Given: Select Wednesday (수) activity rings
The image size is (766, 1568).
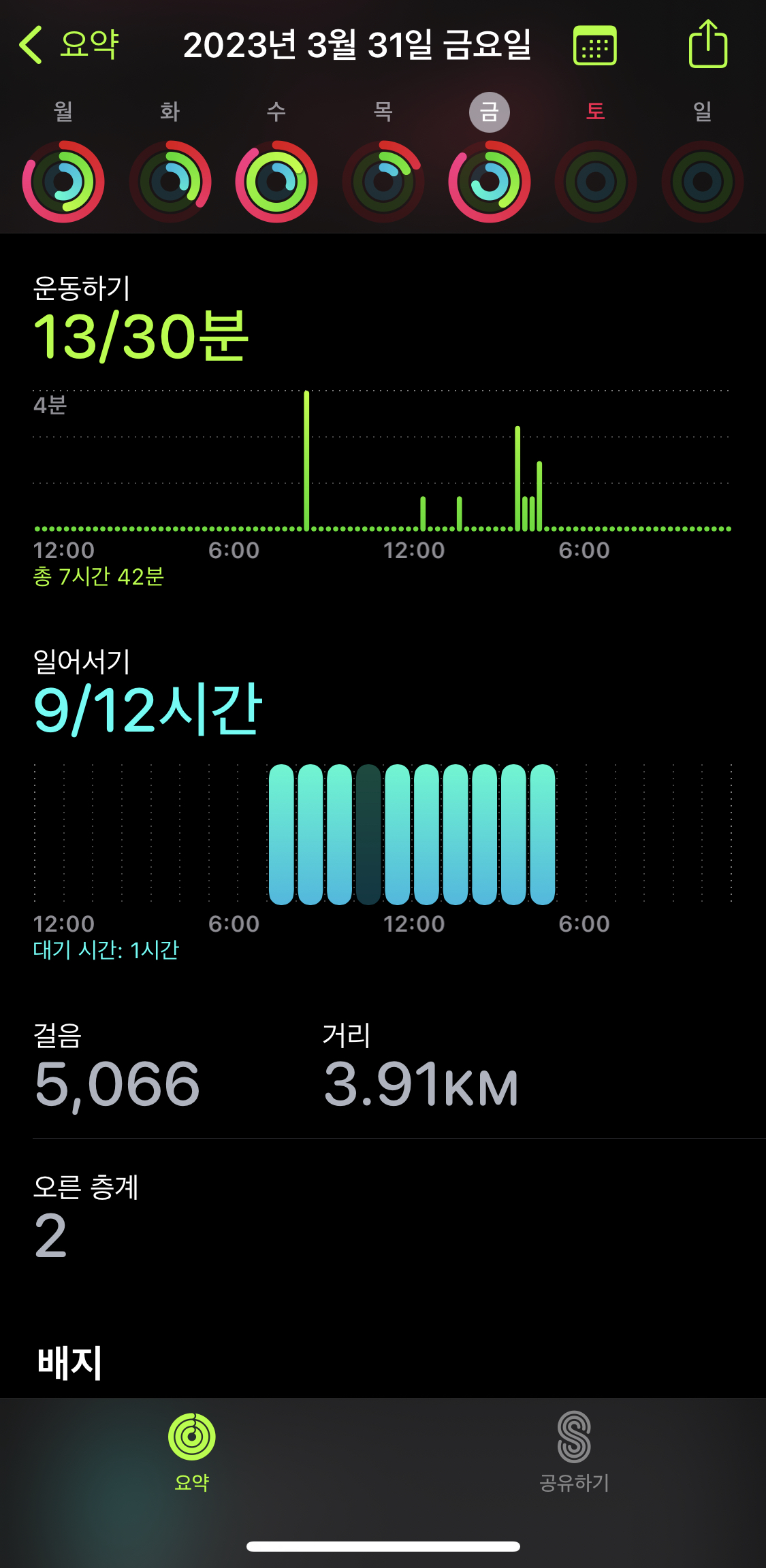Looking at the screenshot, I should coord(276,181).
